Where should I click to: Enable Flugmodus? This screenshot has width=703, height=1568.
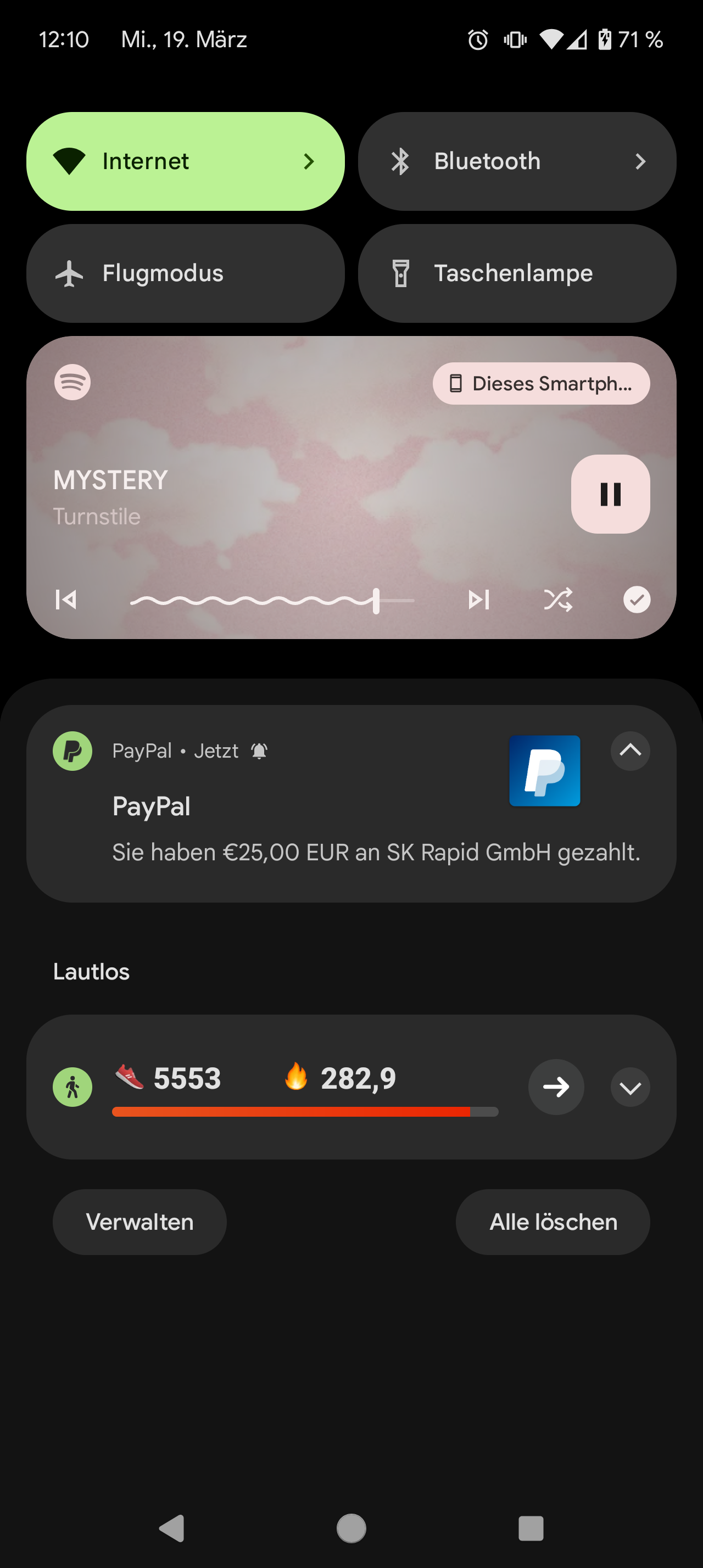coord(186,273)
